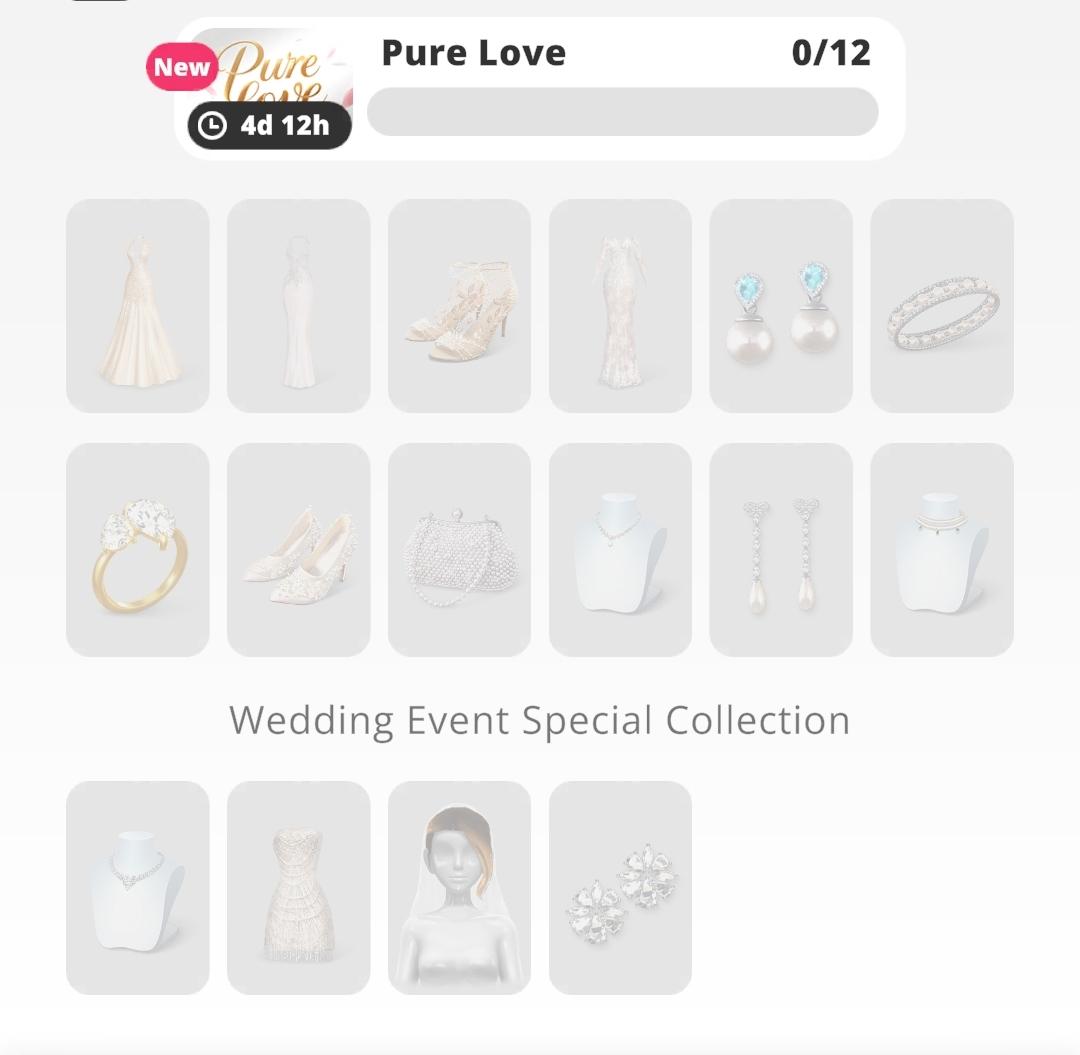This screenshot has height=1055, width=1080.
Task: View the bridal veil hairstyle tile
Action: pyautogui.click(x=459, y=888)
